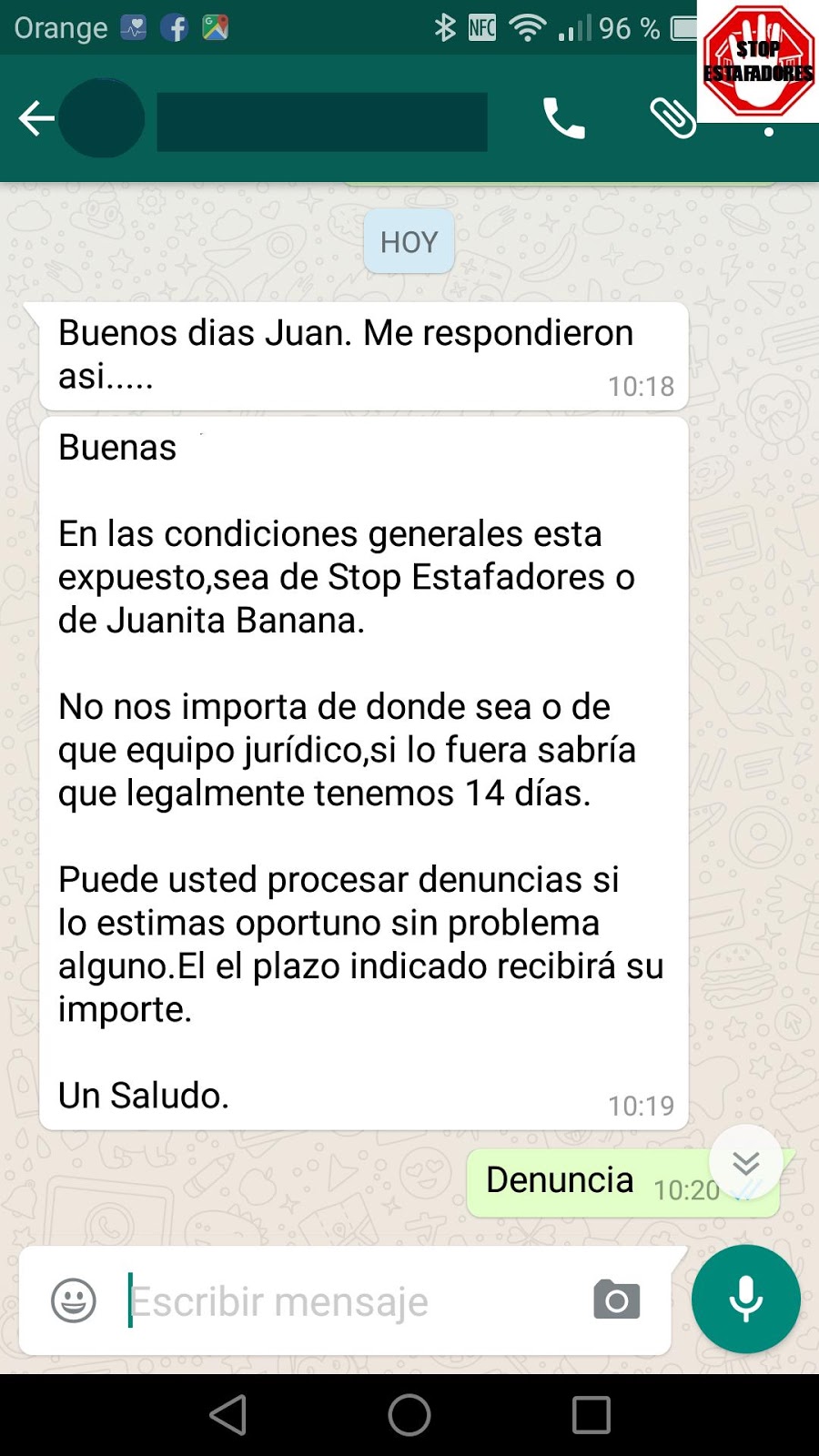
Task: Open the camera from the message bar
Action: point(617,1299)
